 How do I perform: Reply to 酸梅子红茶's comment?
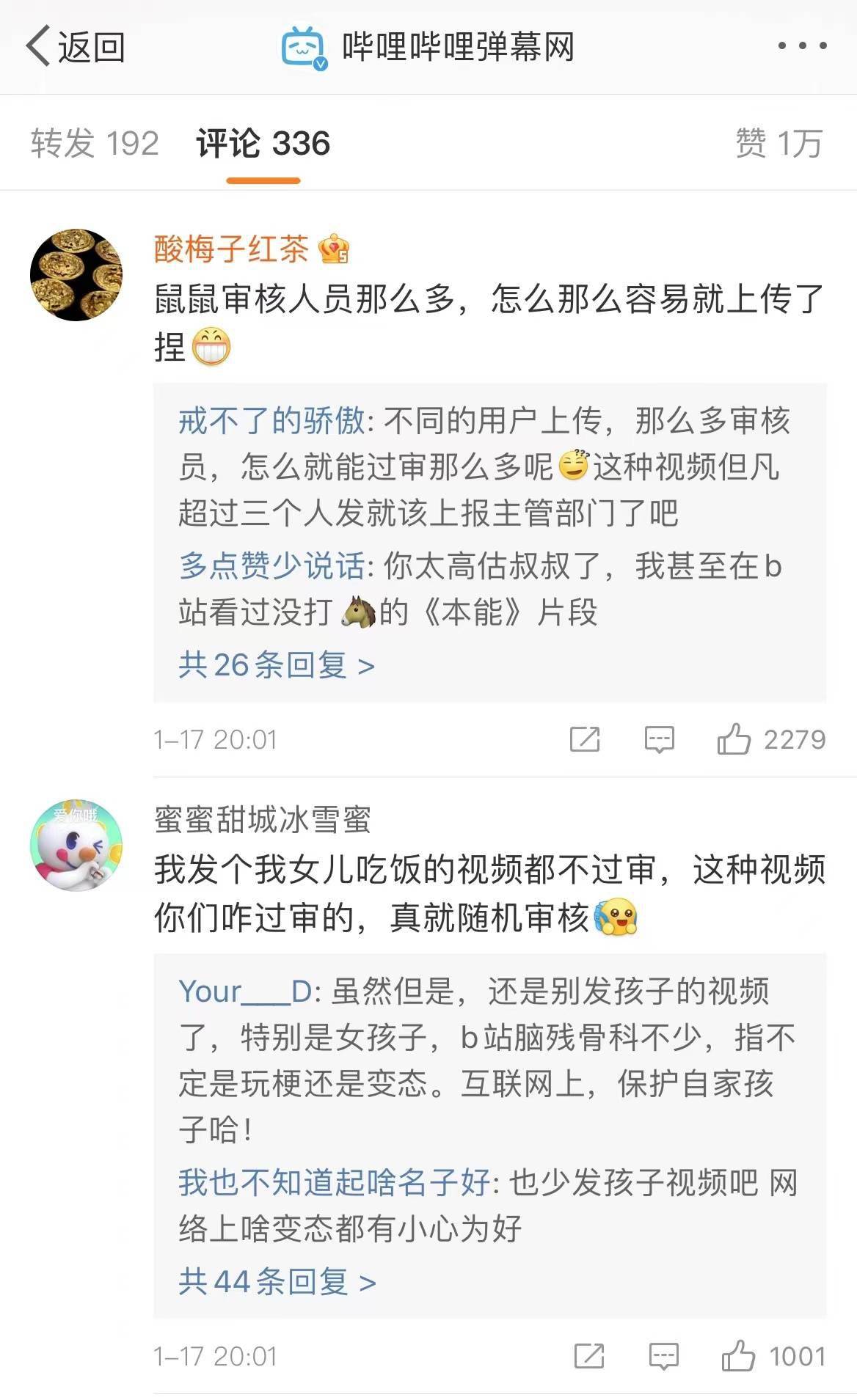click(x=659, y=739)
